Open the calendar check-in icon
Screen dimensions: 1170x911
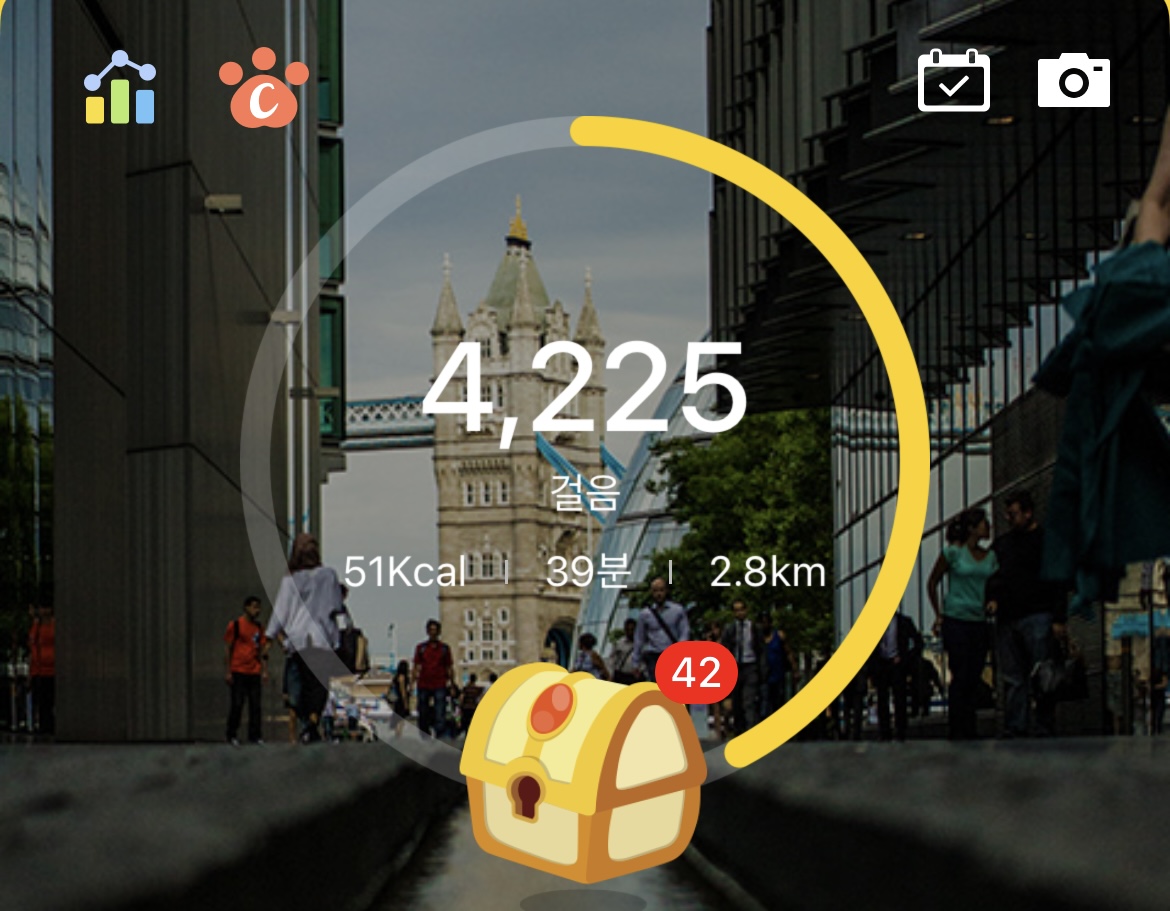click(x=954, y=81)
